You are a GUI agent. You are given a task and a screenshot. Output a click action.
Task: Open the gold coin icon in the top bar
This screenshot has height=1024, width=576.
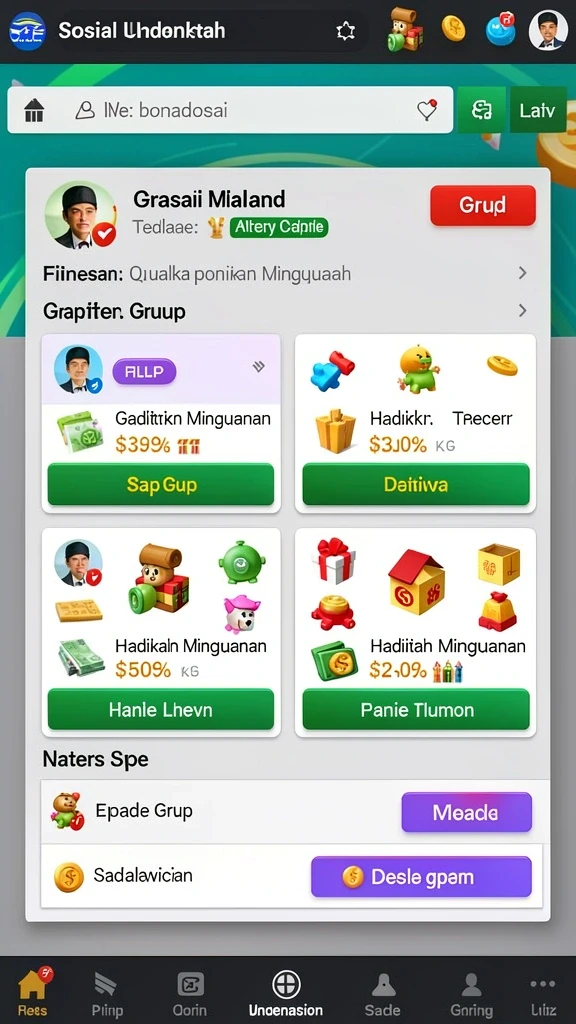click(453, 29)
